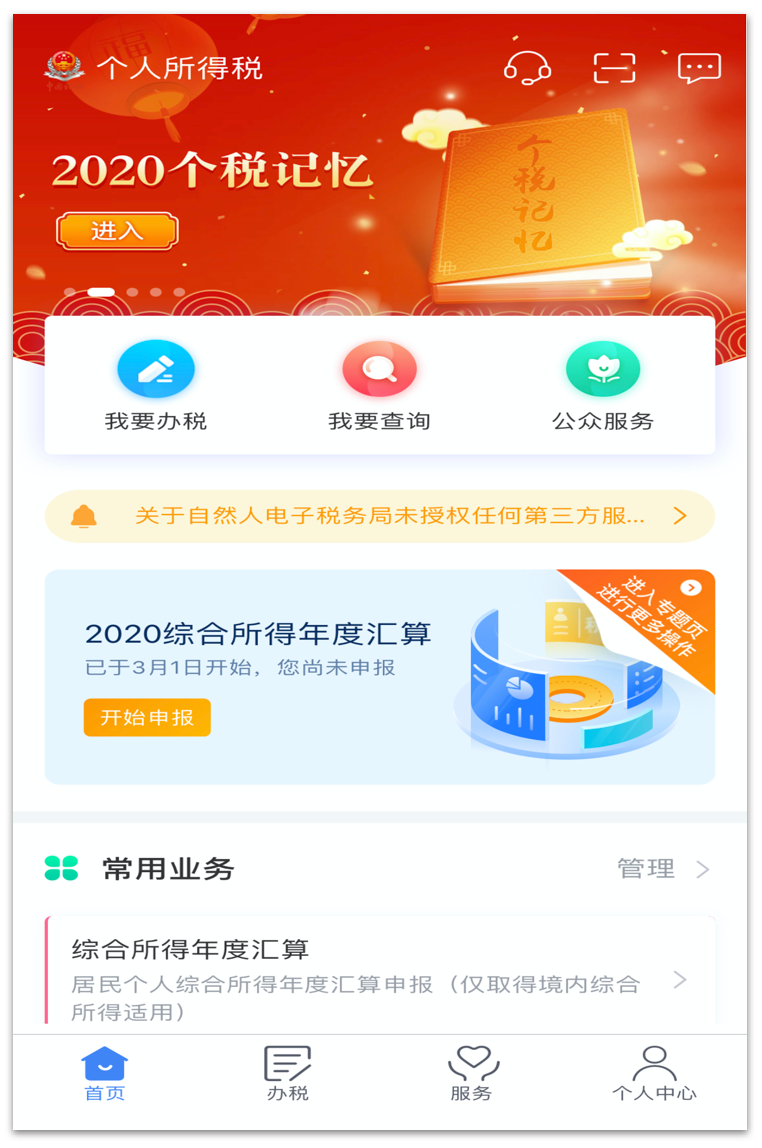Viewport: 762px width, 1148px height.
Task: Open 我要查询
Action: click(x=379, y=387)
